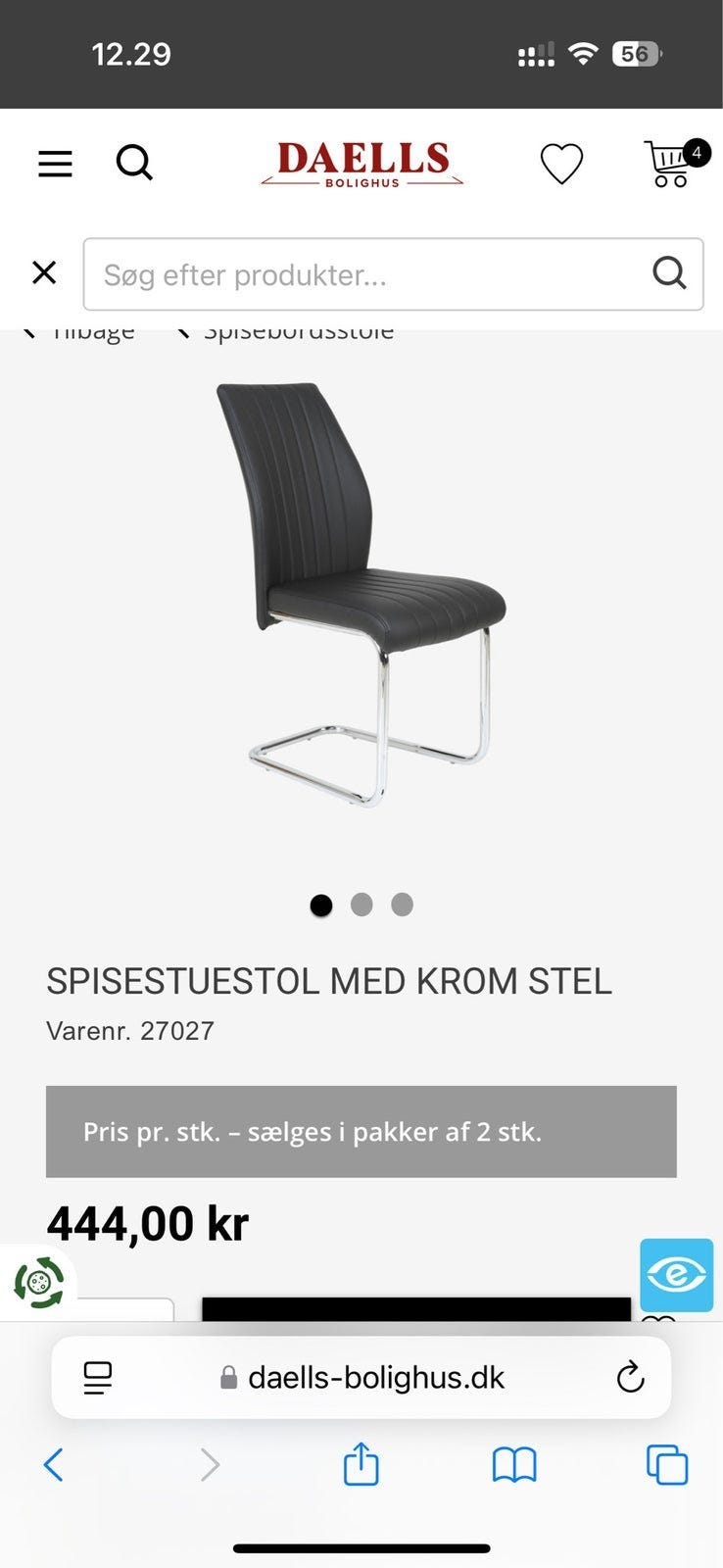This screenshot has height=1568, width=723.
Task: Submit search with the in-field magnifier
Action: 669,273
